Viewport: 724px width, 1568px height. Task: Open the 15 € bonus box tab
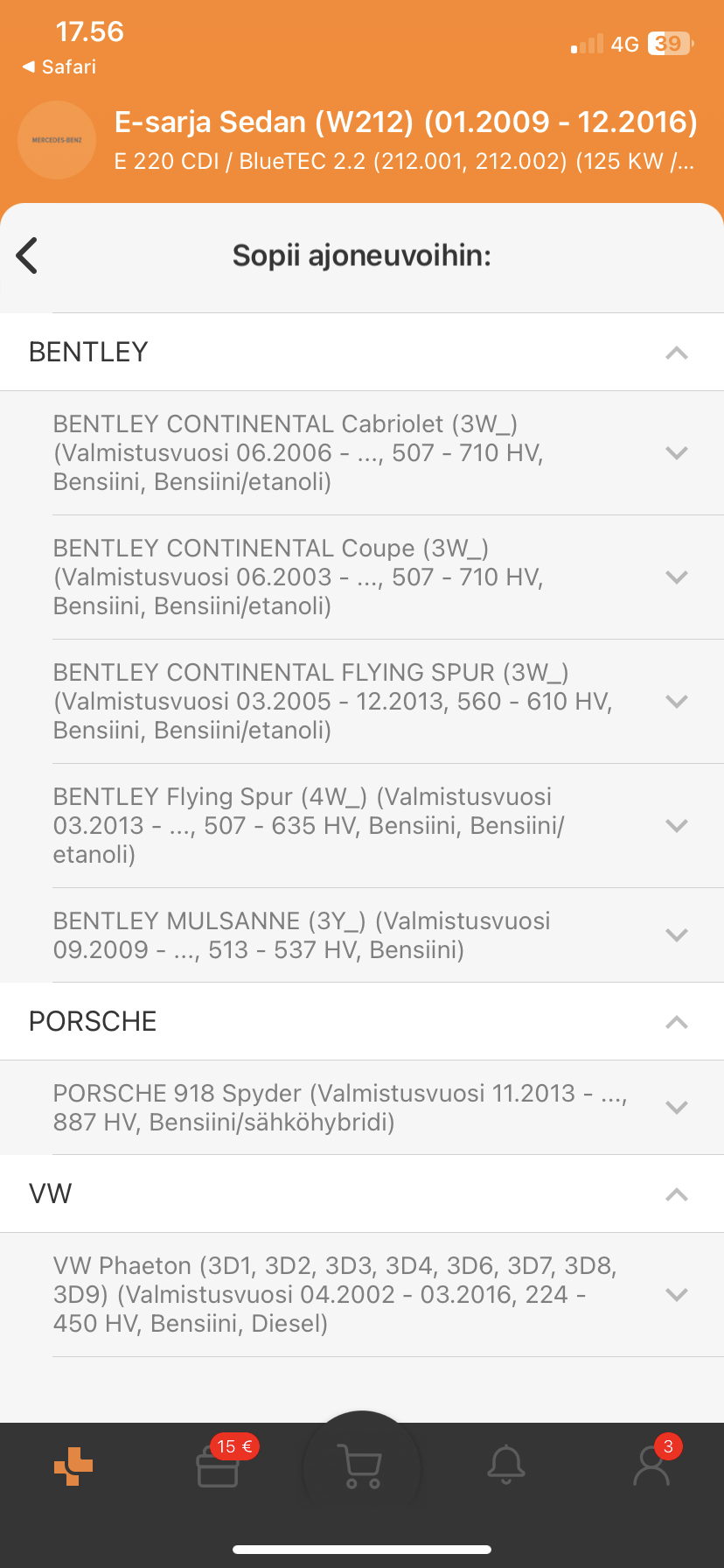(218, 1467)
